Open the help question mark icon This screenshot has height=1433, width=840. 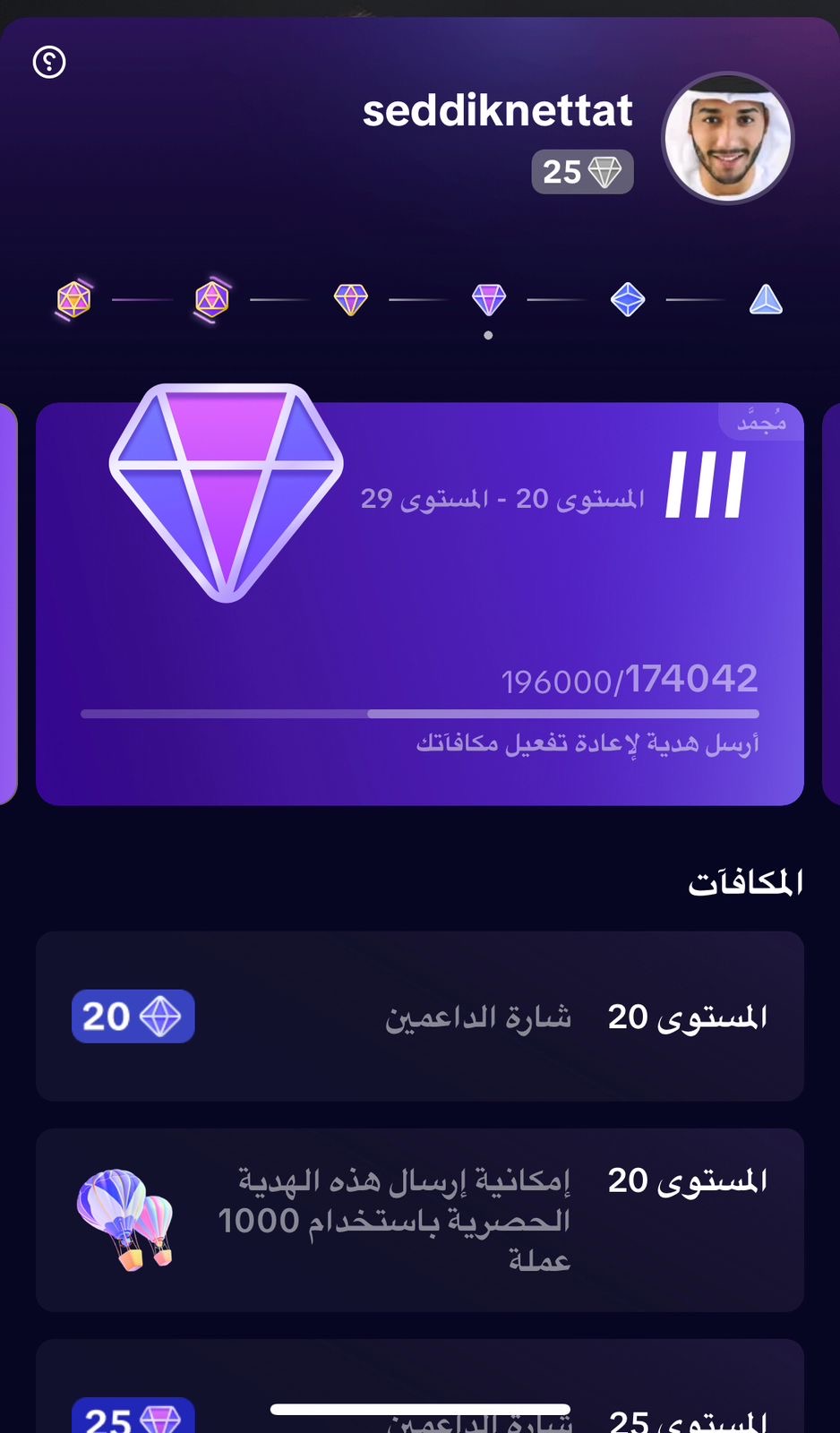[49, 62]
